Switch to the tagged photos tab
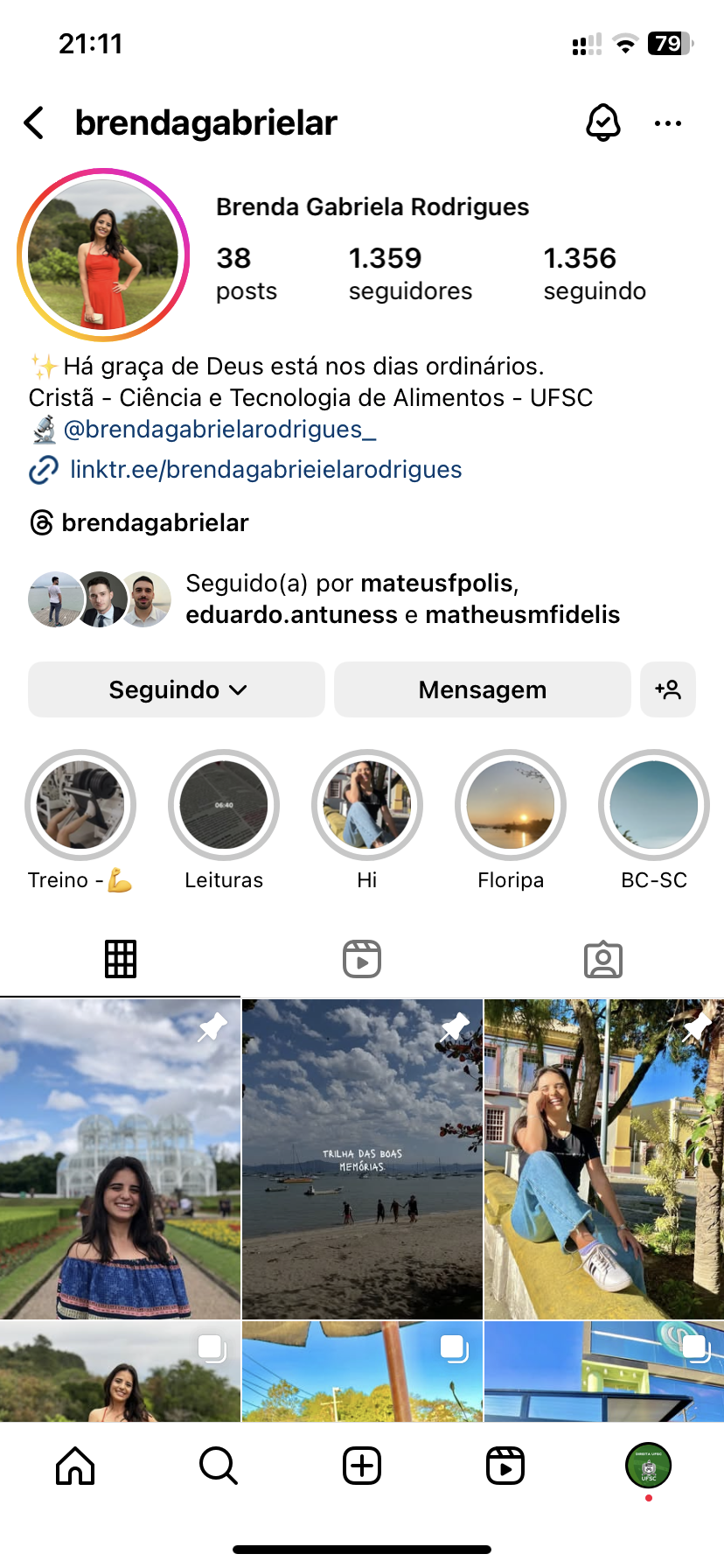This screenshot has height=1568, width=724. click(603, 959)
